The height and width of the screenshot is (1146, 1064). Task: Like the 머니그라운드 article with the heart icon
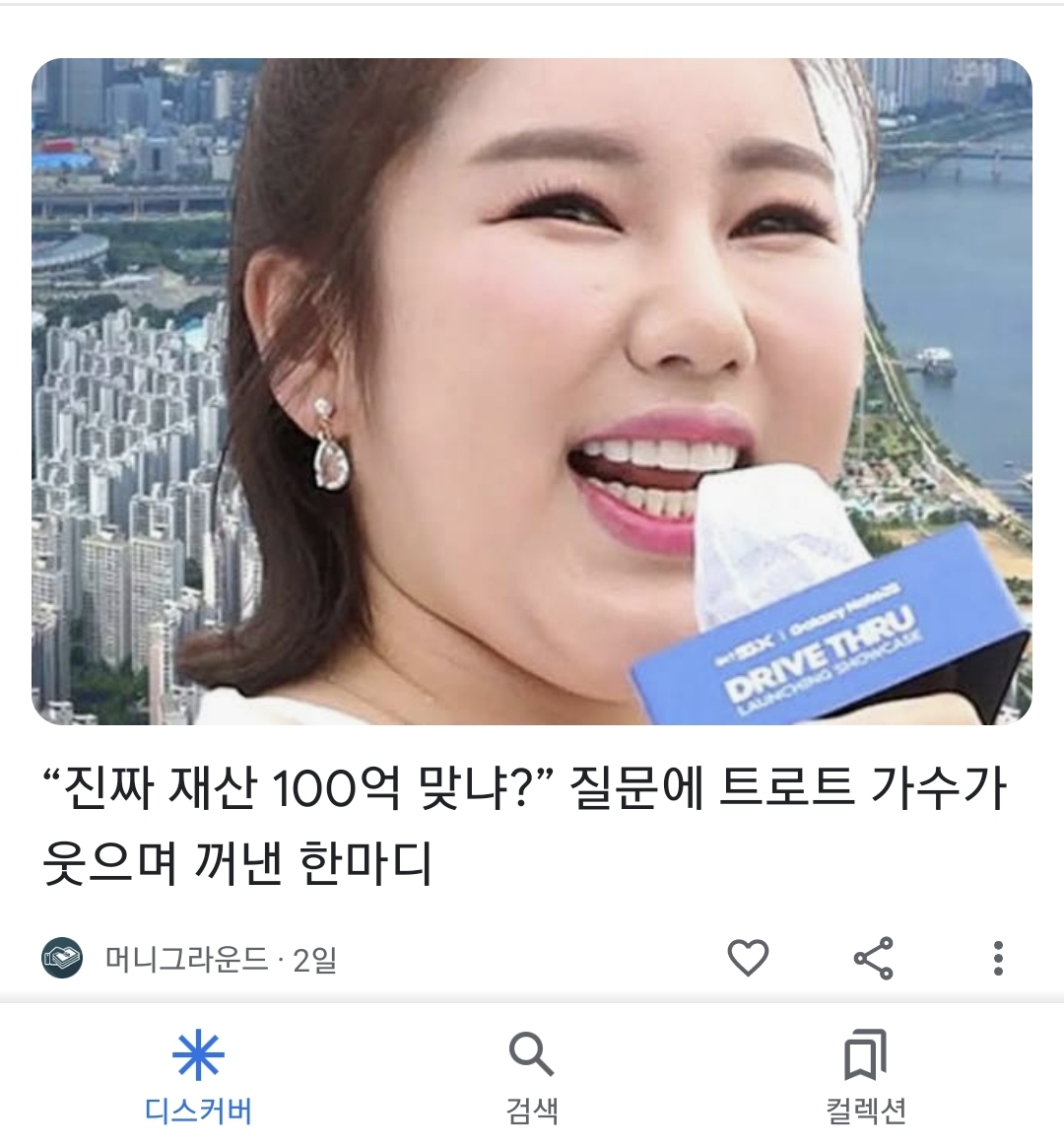pyautogui.click(x=748, y=957)
